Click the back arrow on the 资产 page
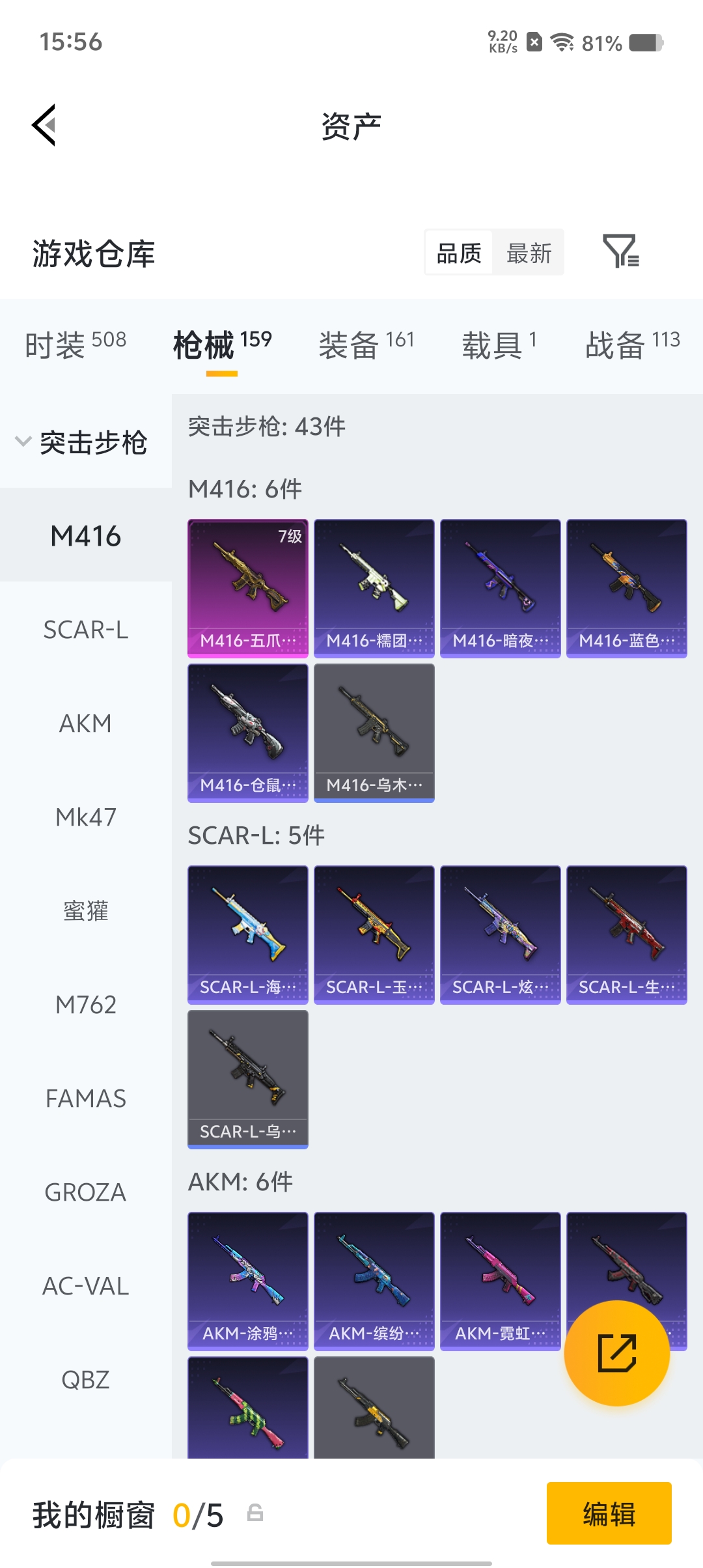Screen dimensions: 703x1568 43,125
